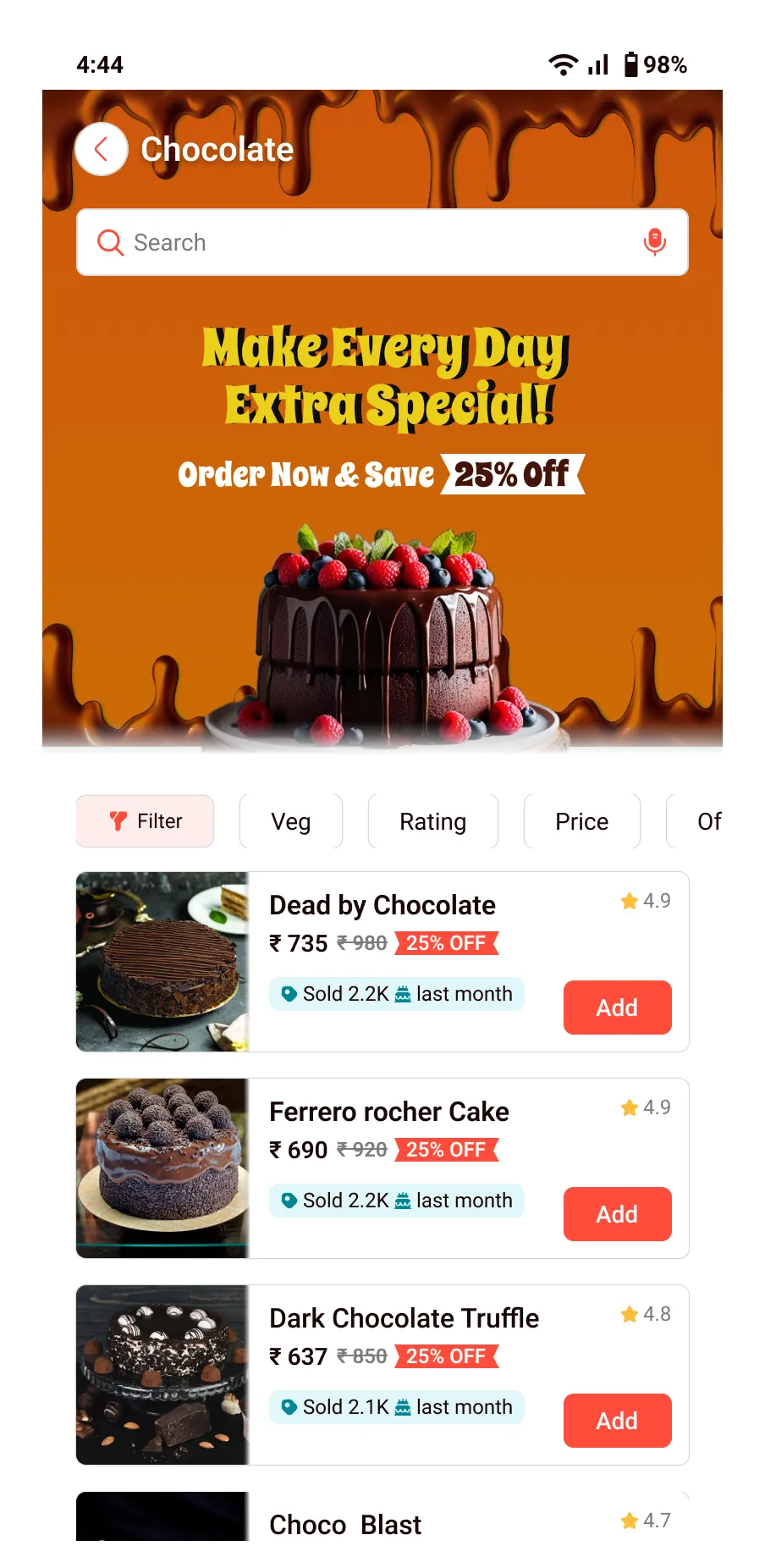Open Choco Blast product card
The width and height of the screenshot is (765, 1568).
[x=345, y=1524]
